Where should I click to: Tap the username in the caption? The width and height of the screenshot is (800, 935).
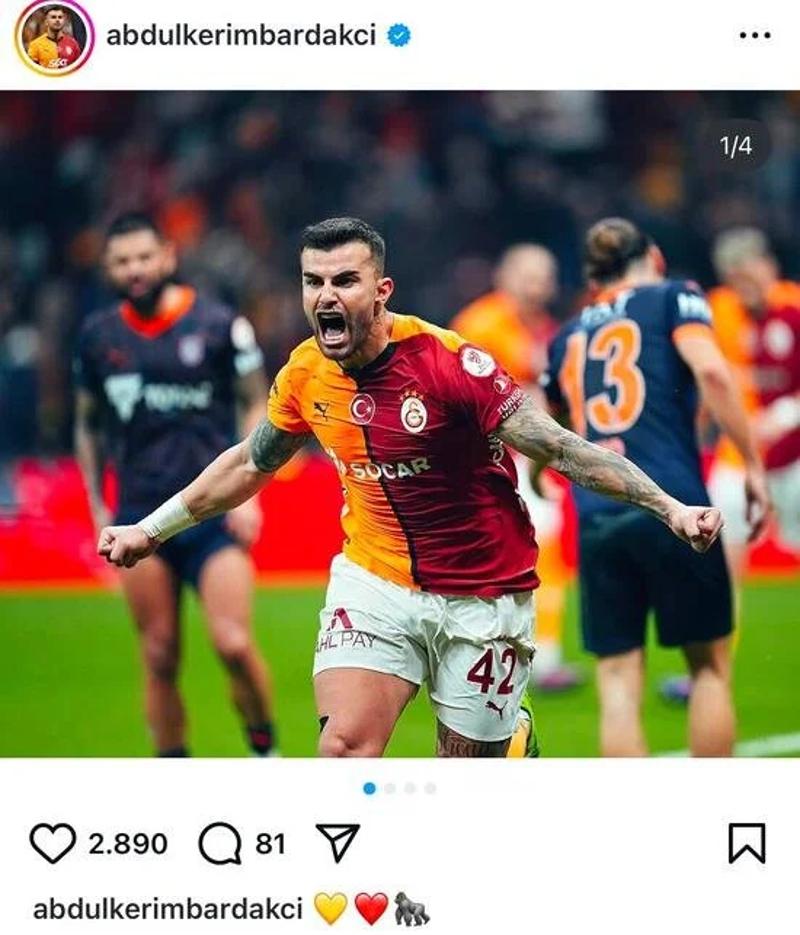(x=167, y=908)
